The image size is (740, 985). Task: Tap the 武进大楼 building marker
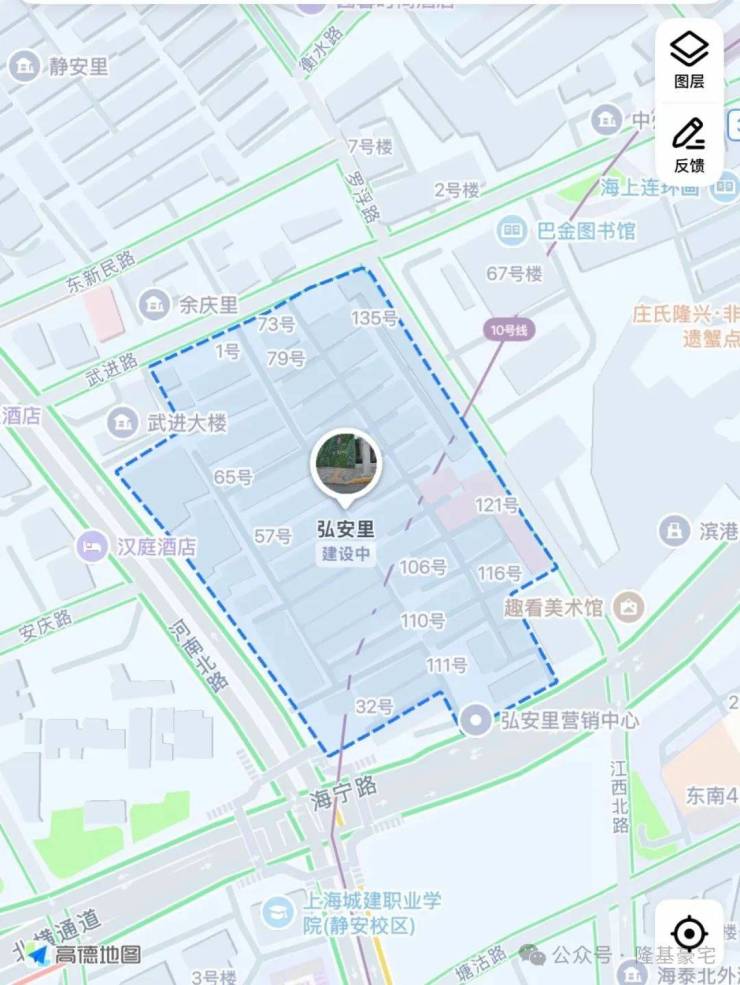(x=123, y=422)
